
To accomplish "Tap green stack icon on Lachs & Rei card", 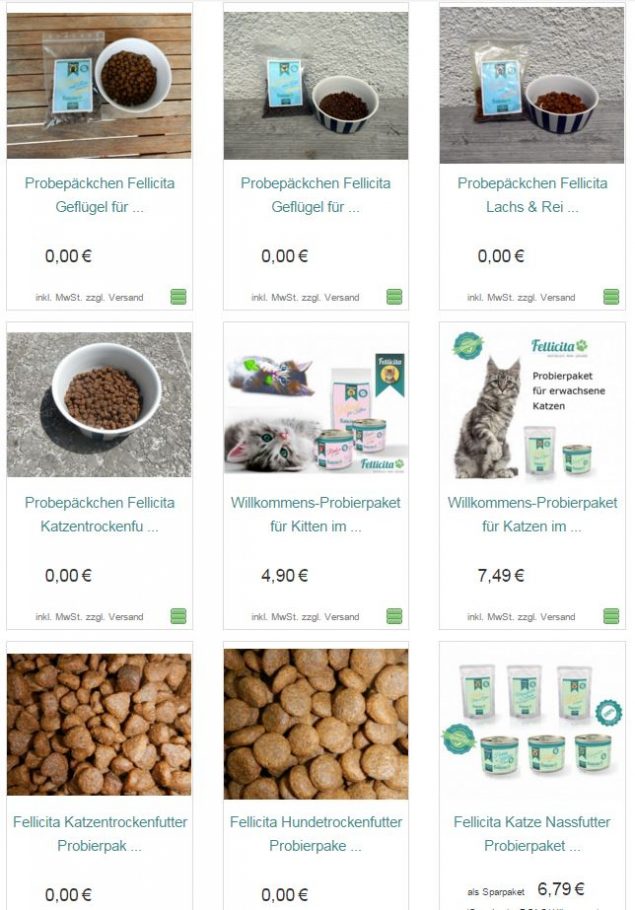I will coord(611,297).
